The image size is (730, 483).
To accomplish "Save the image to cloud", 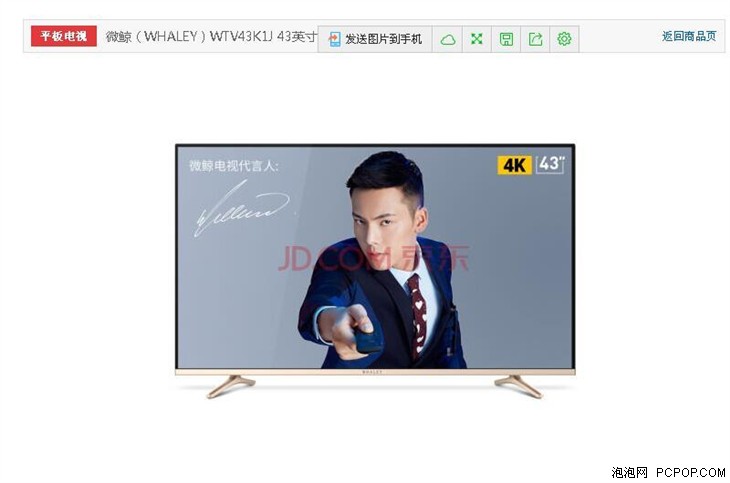I will click(x=448, y=39).
